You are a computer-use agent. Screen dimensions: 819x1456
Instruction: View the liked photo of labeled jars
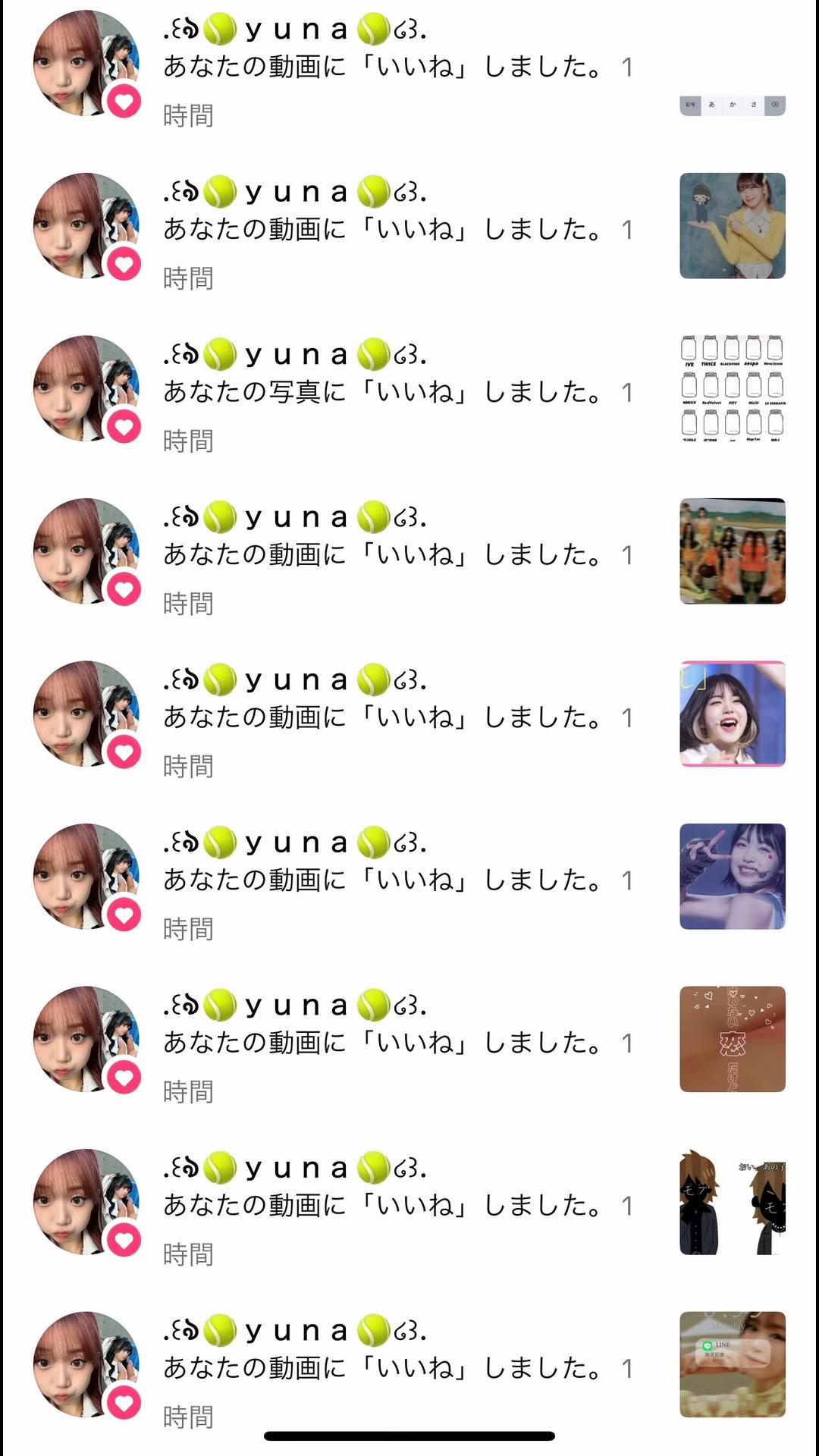tap(732, 388)
